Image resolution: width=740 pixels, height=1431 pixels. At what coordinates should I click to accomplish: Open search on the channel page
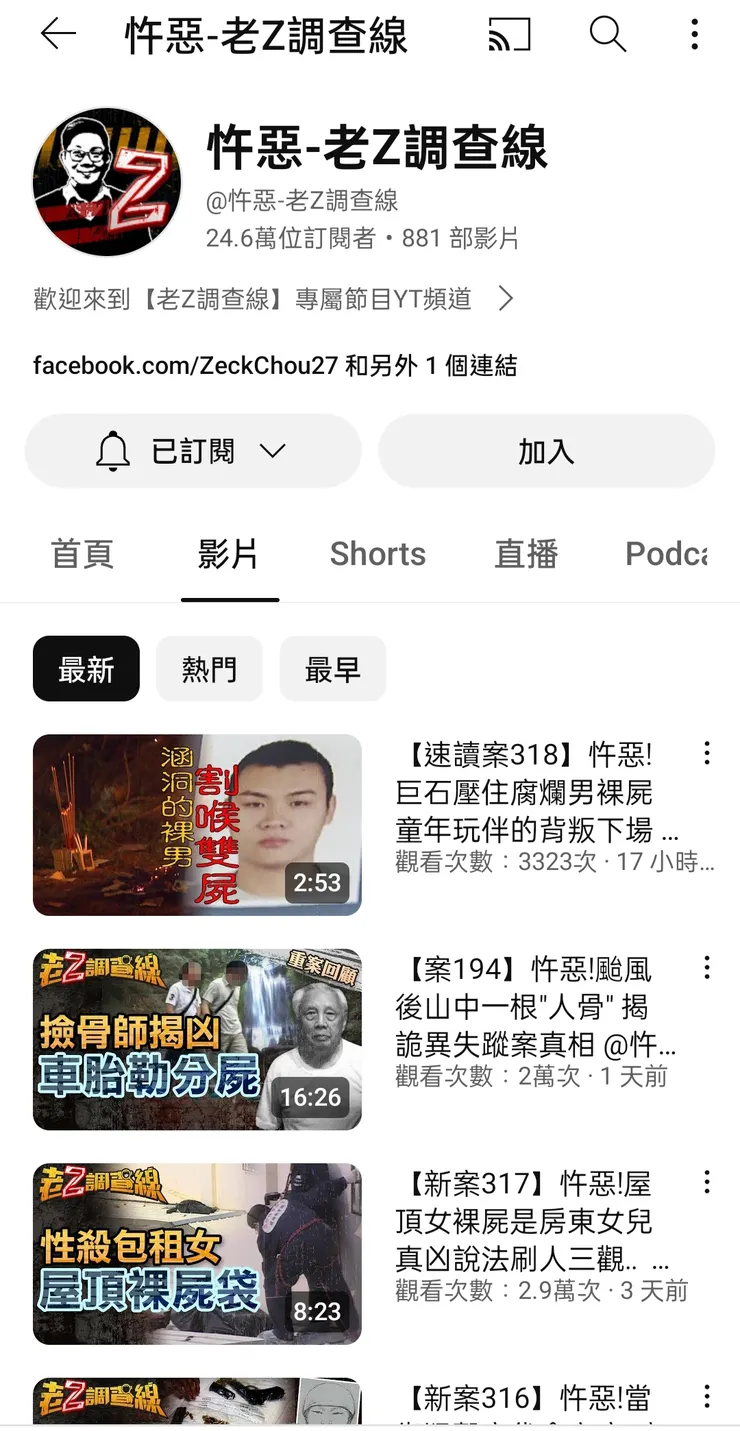607,35
